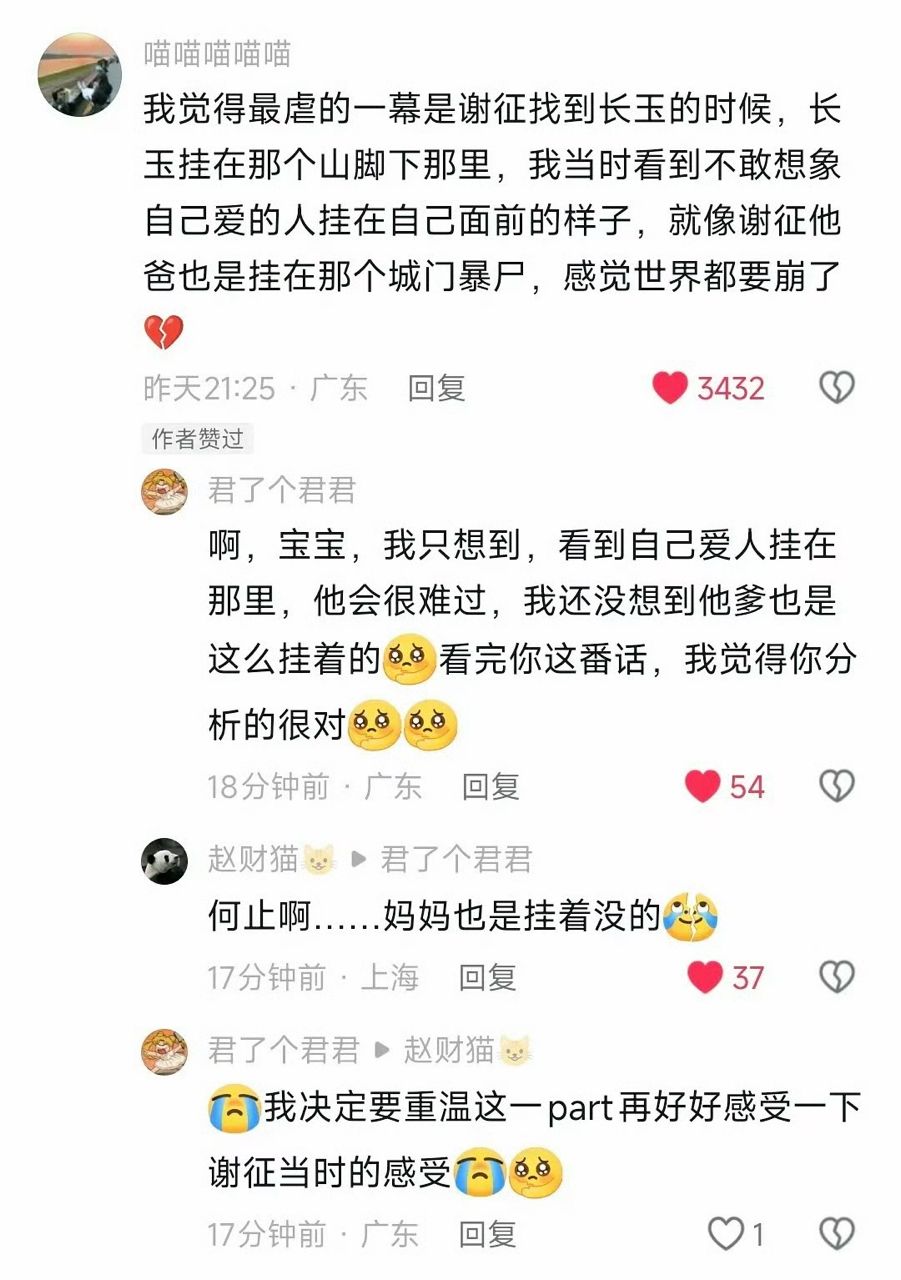Viewport: 901px width, 1280px height.
Task: Open 赵财猫's username link on the 上海 reply
Action: [254, 859]
